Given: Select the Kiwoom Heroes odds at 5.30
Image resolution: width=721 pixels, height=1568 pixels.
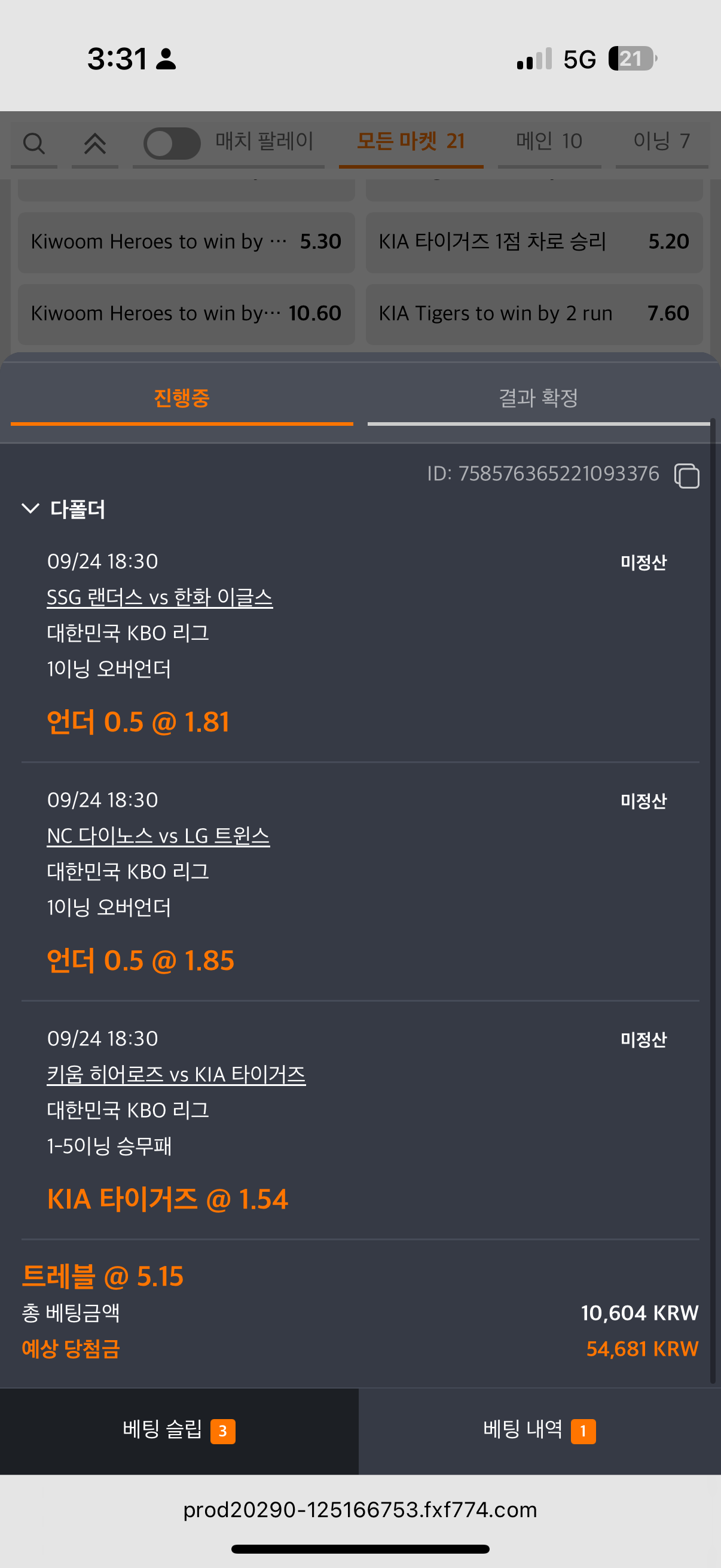Looking at the screenshot, I should coord(186,242).
